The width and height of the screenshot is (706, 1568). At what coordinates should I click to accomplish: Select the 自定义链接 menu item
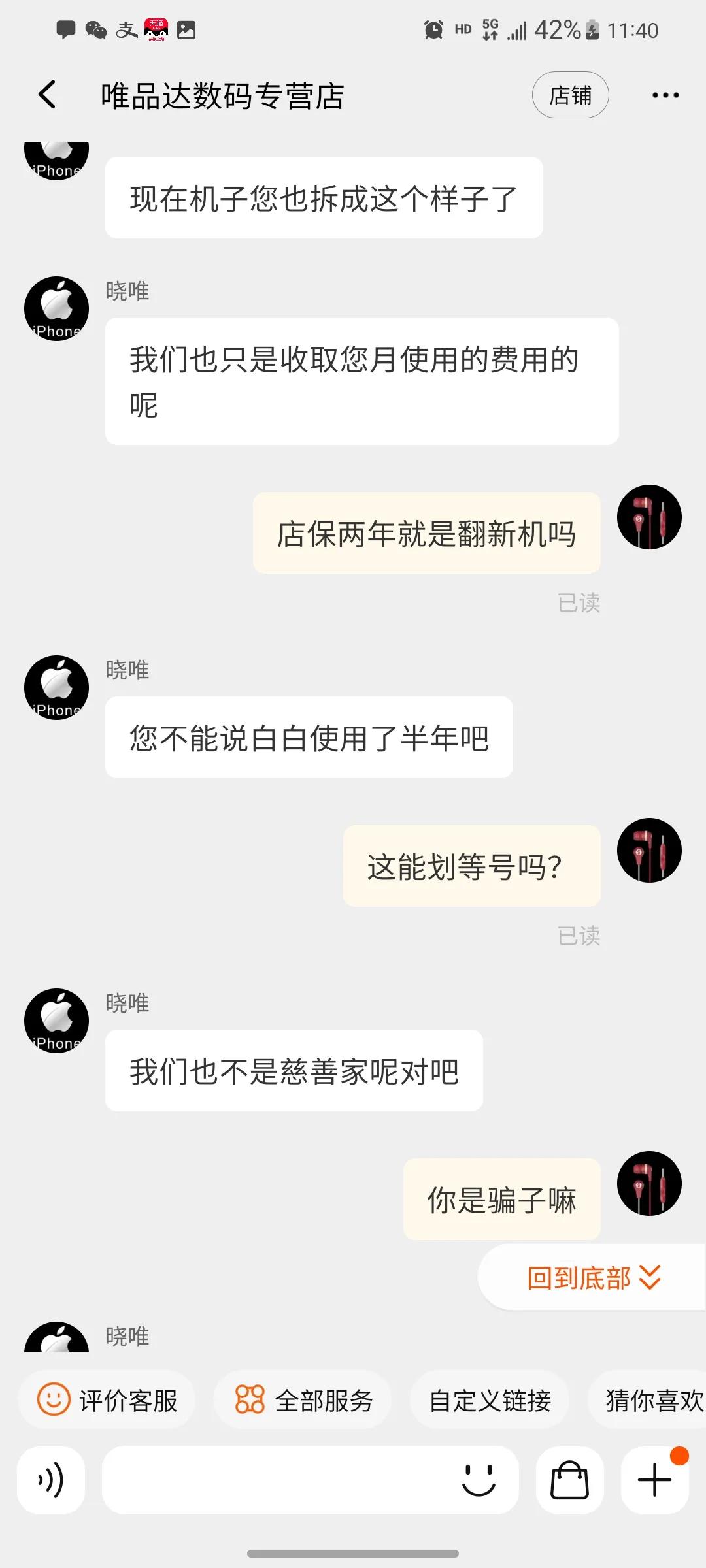tap(490, 1401)
